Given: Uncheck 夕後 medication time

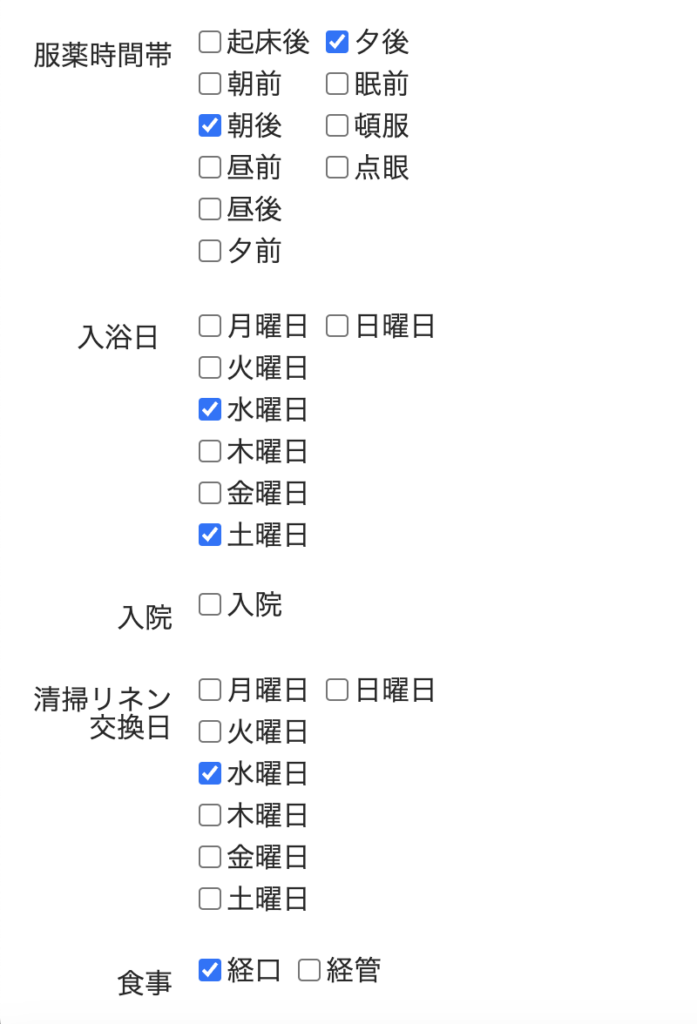Looking at the screenshot, I should [x=337, y=42].
